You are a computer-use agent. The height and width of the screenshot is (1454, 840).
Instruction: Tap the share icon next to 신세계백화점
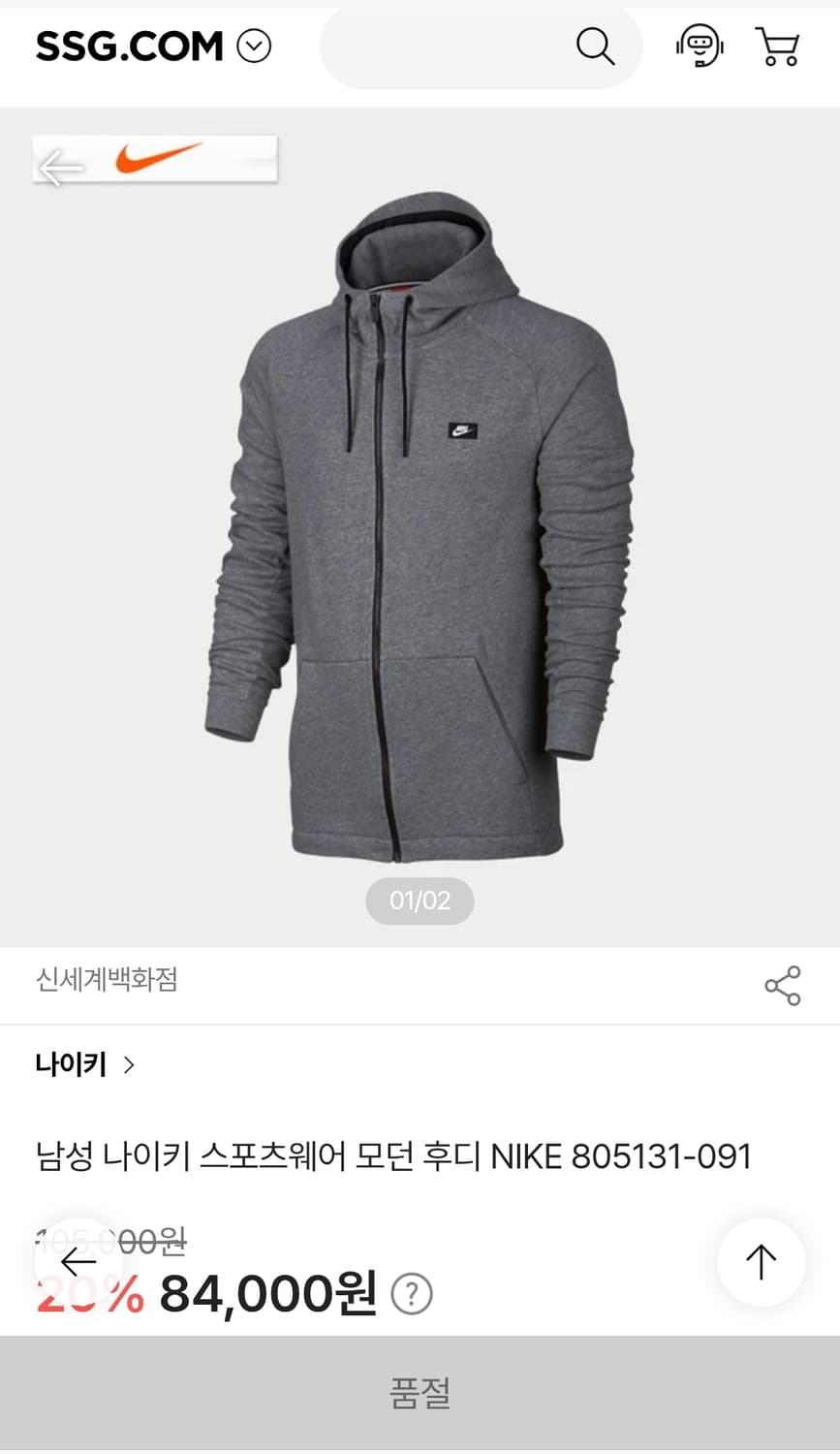point(783,985)
